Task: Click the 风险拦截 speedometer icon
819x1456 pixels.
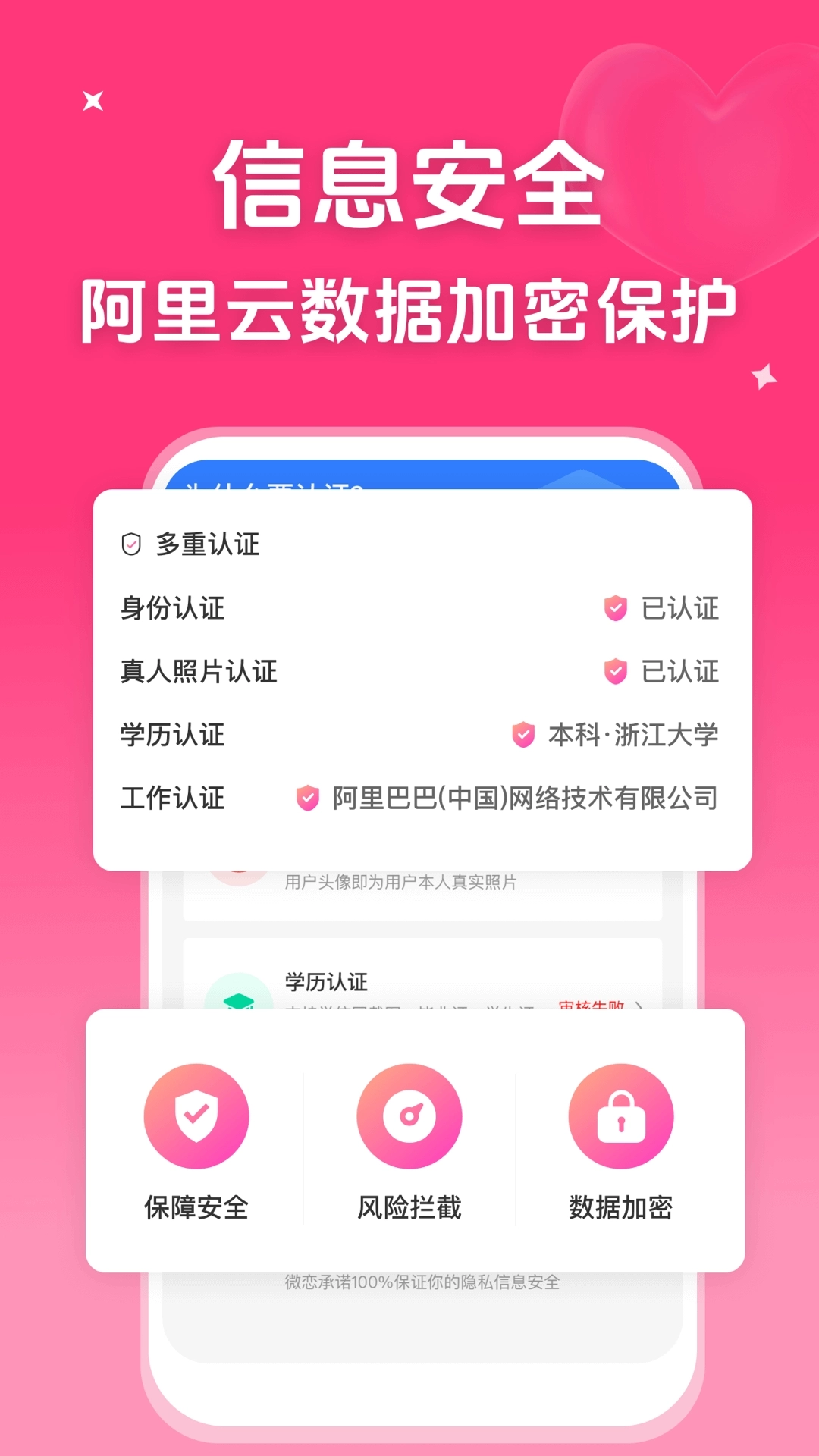Action: coord(409,1115)
